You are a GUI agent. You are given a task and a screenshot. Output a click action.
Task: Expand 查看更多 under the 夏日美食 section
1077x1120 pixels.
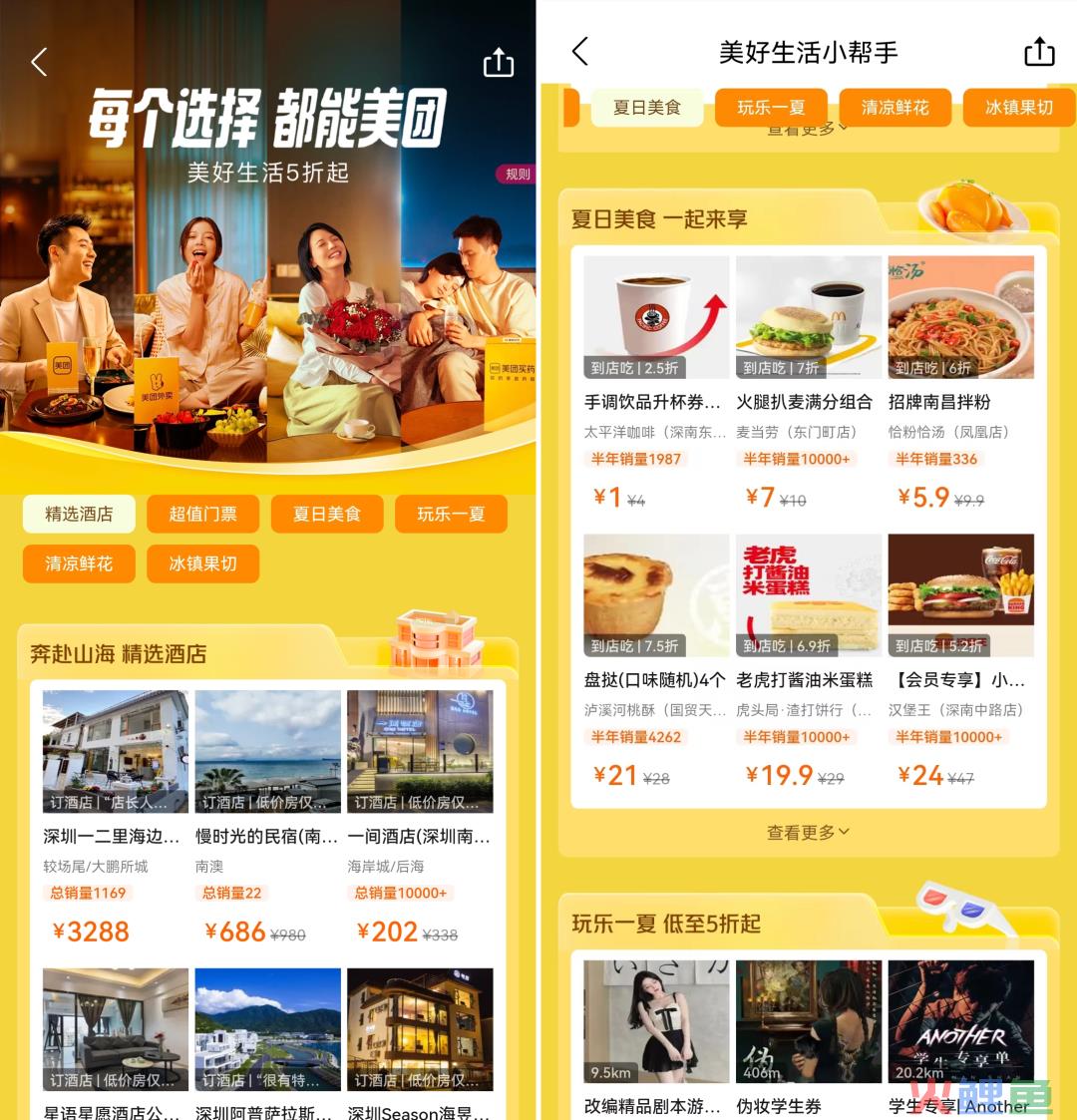pos(808,832)
